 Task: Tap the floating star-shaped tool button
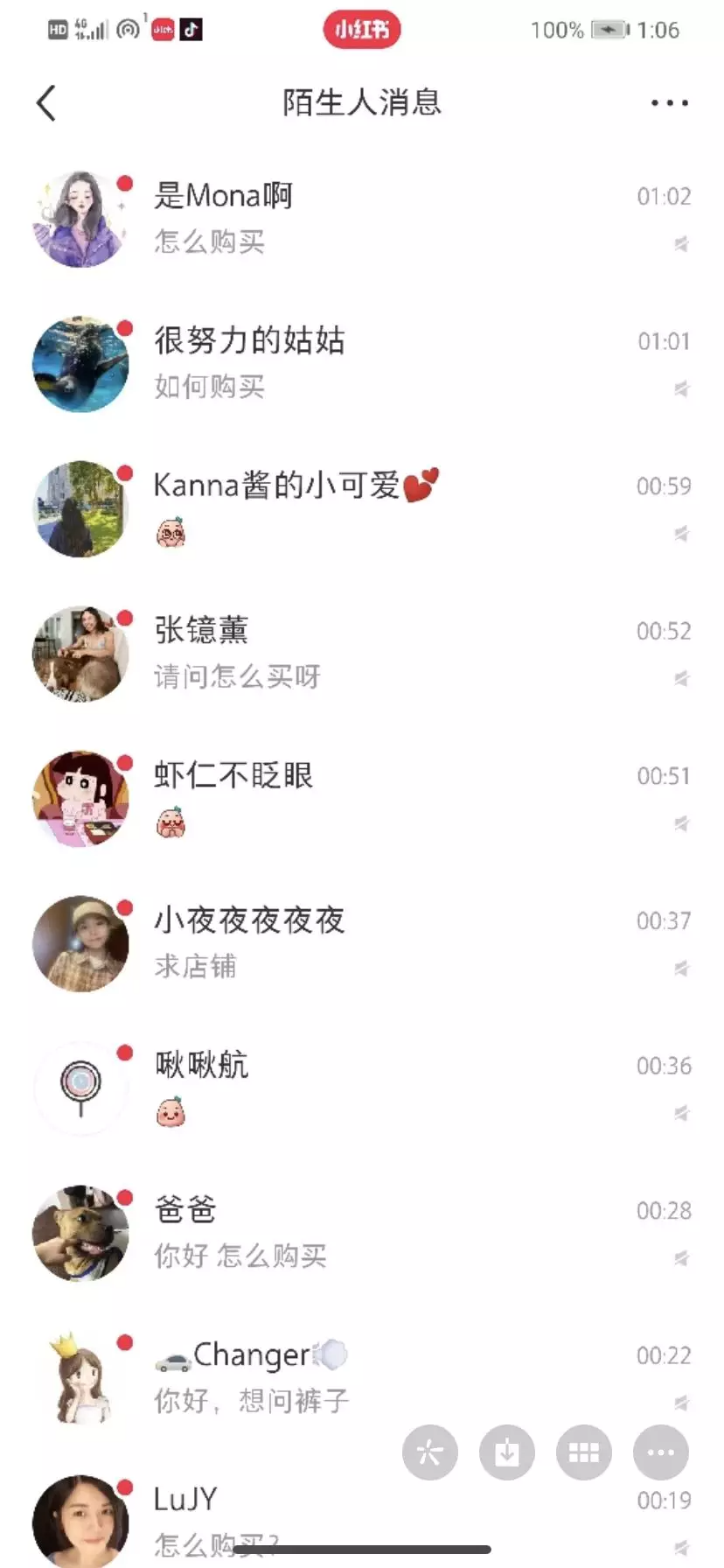(x=429, y=1453)
